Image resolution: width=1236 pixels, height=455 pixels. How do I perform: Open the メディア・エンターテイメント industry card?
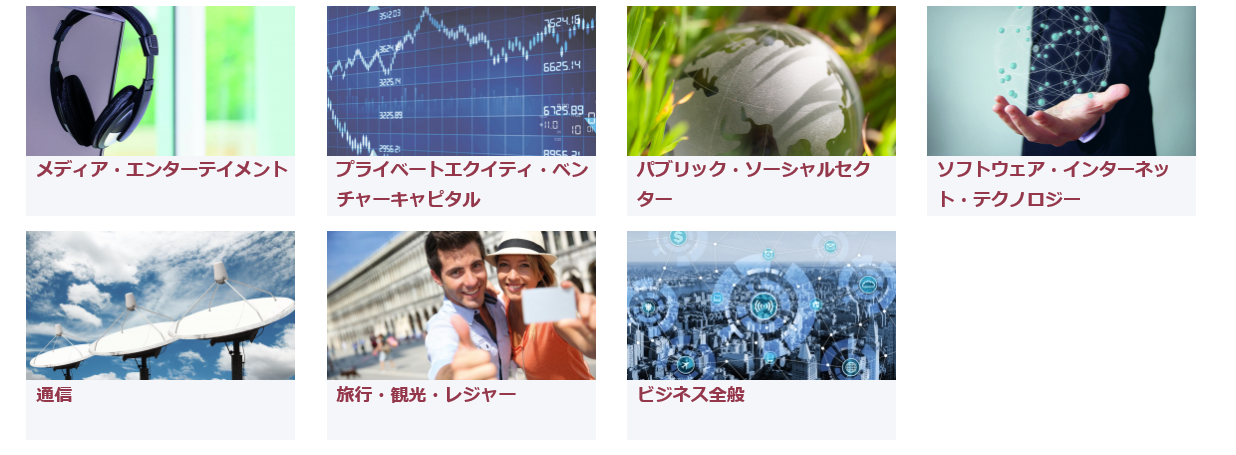pyautogui.click(x=160, y=110)
